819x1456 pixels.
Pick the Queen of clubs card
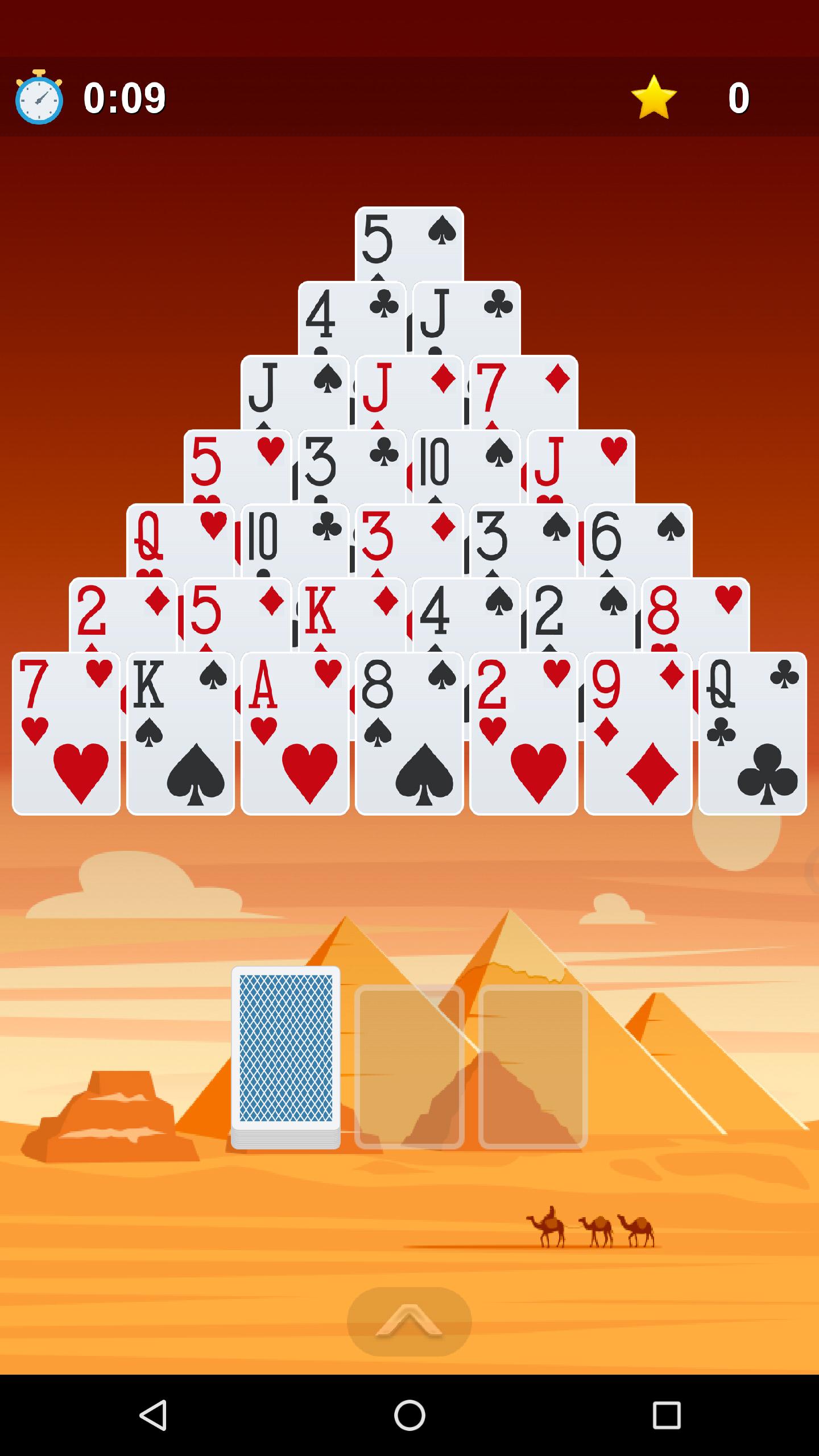pyautogui.click(x=752, y=734)
